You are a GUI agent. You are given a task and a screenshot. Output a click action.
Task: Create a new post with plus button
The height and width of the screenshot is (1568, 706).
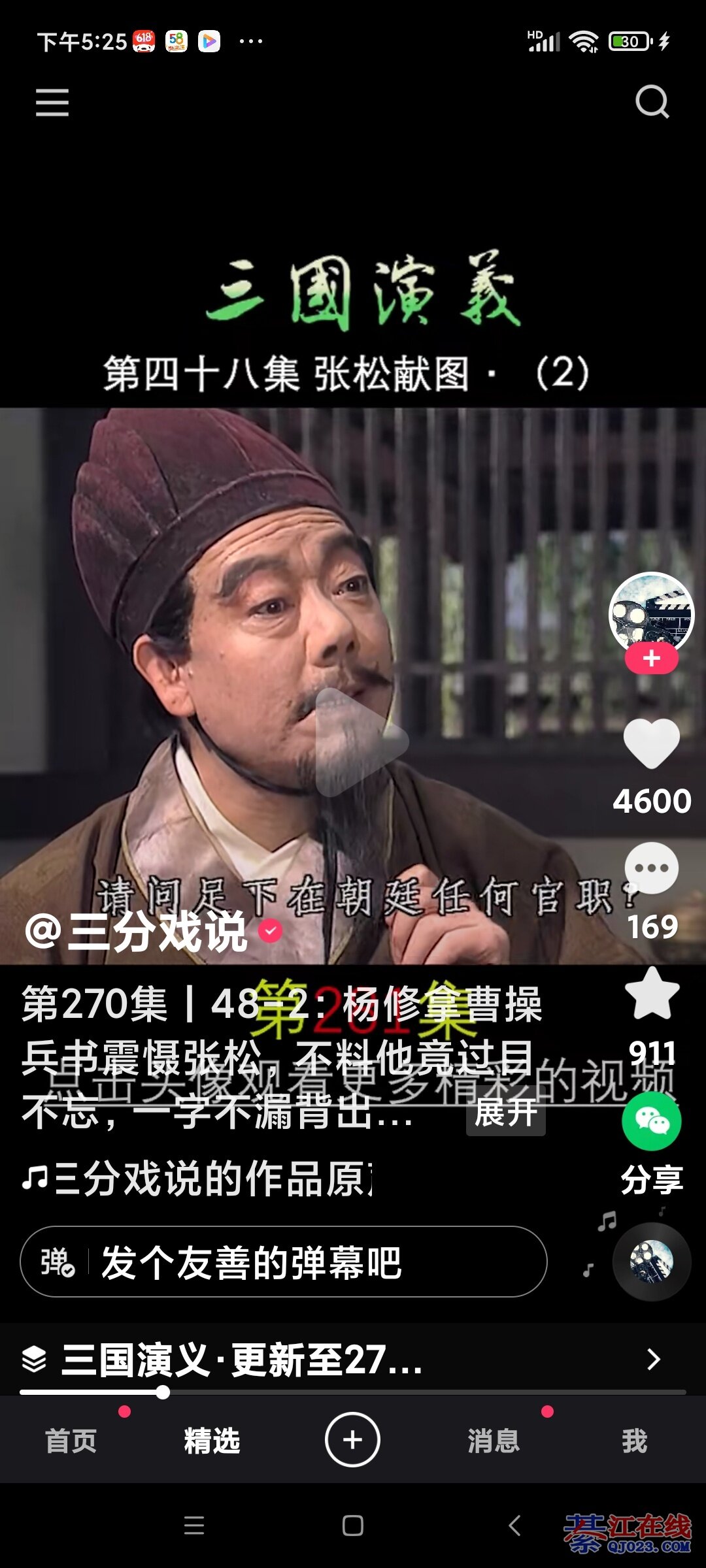click(352, 1440)
